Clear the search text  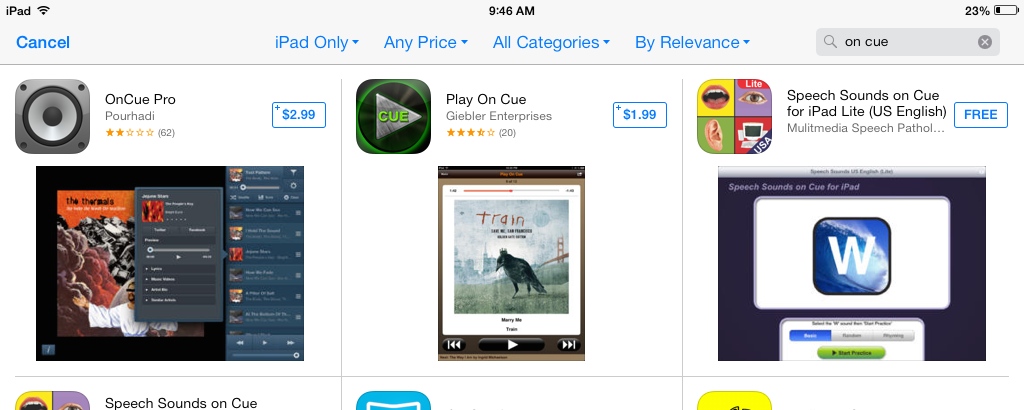point(985,42)
